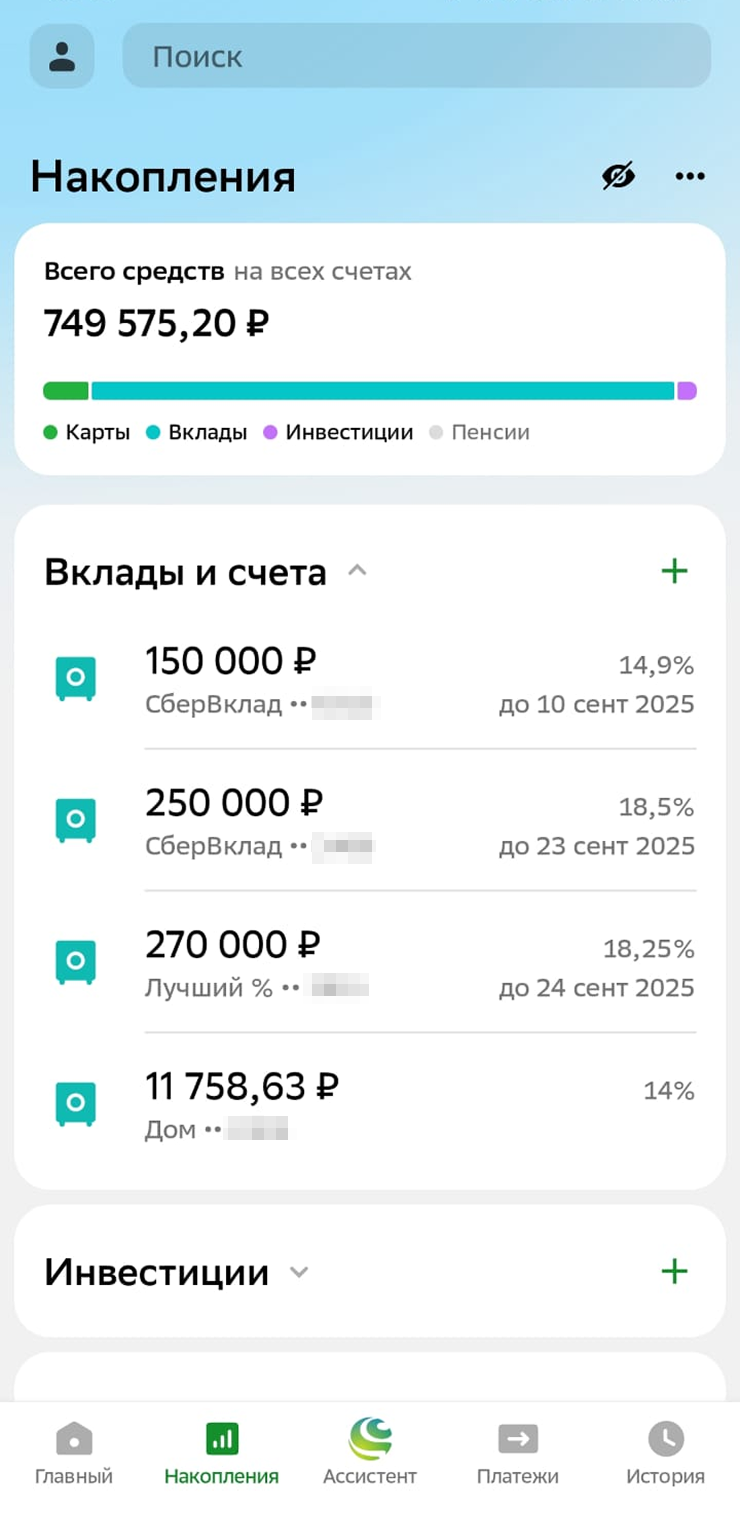This screenshot has width=740, height=1521.
Task: Expand the Инвестиции section
Action: tap(299, 1272)
